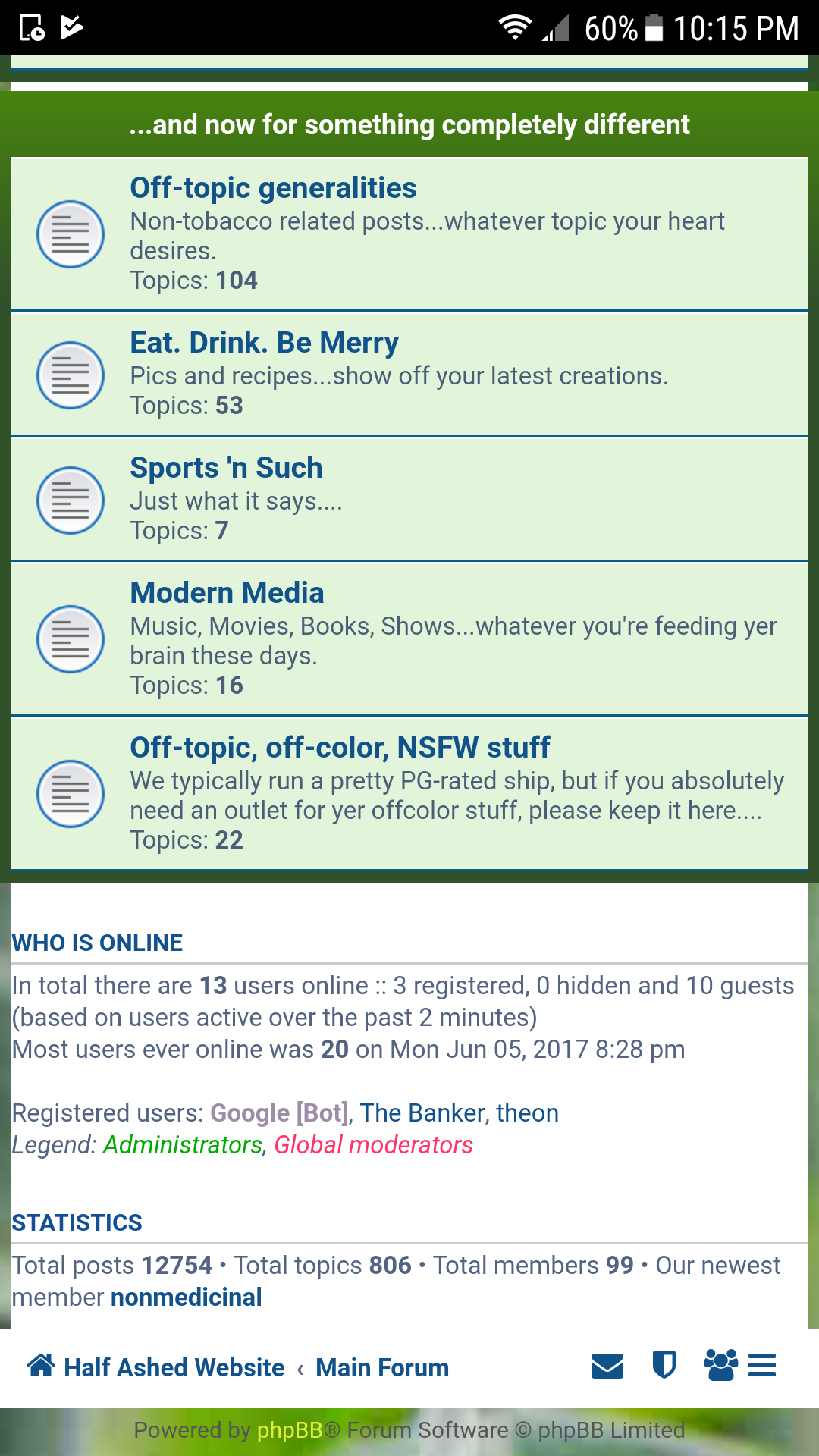Select the Sports 'n Such forum icon
This screenshot has width=819, height=1456.
pos(70,500)
